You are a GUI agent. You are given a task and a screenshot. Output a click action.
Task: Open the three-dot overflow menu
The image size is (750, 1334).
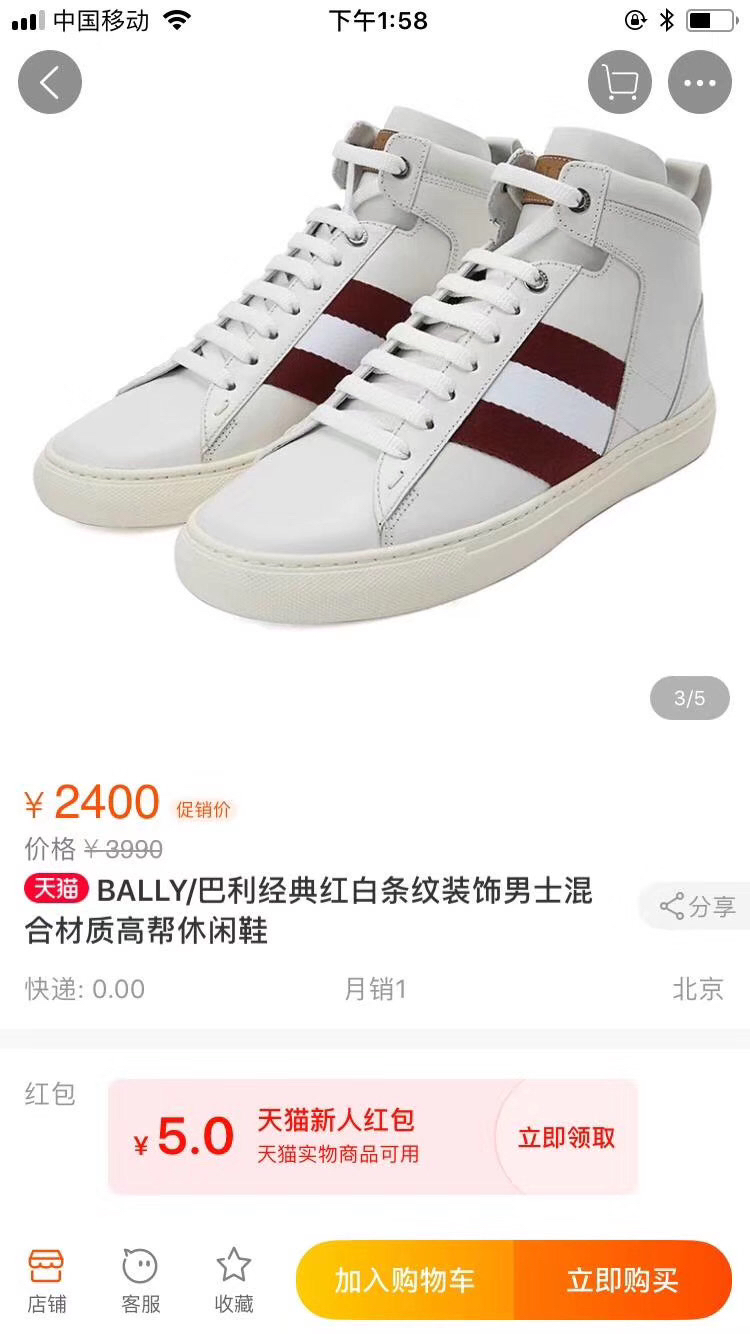point(700,82)
